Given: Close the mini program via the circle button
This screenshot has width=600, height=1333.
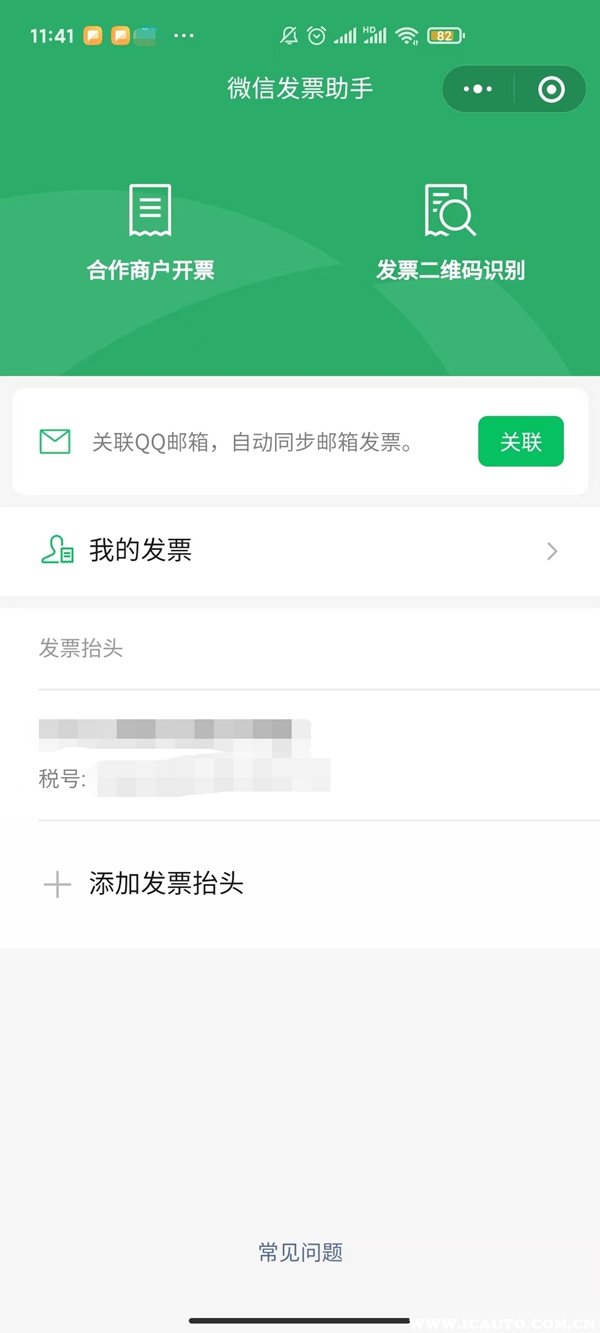Looking at the screenshot, I should (551, 89).
